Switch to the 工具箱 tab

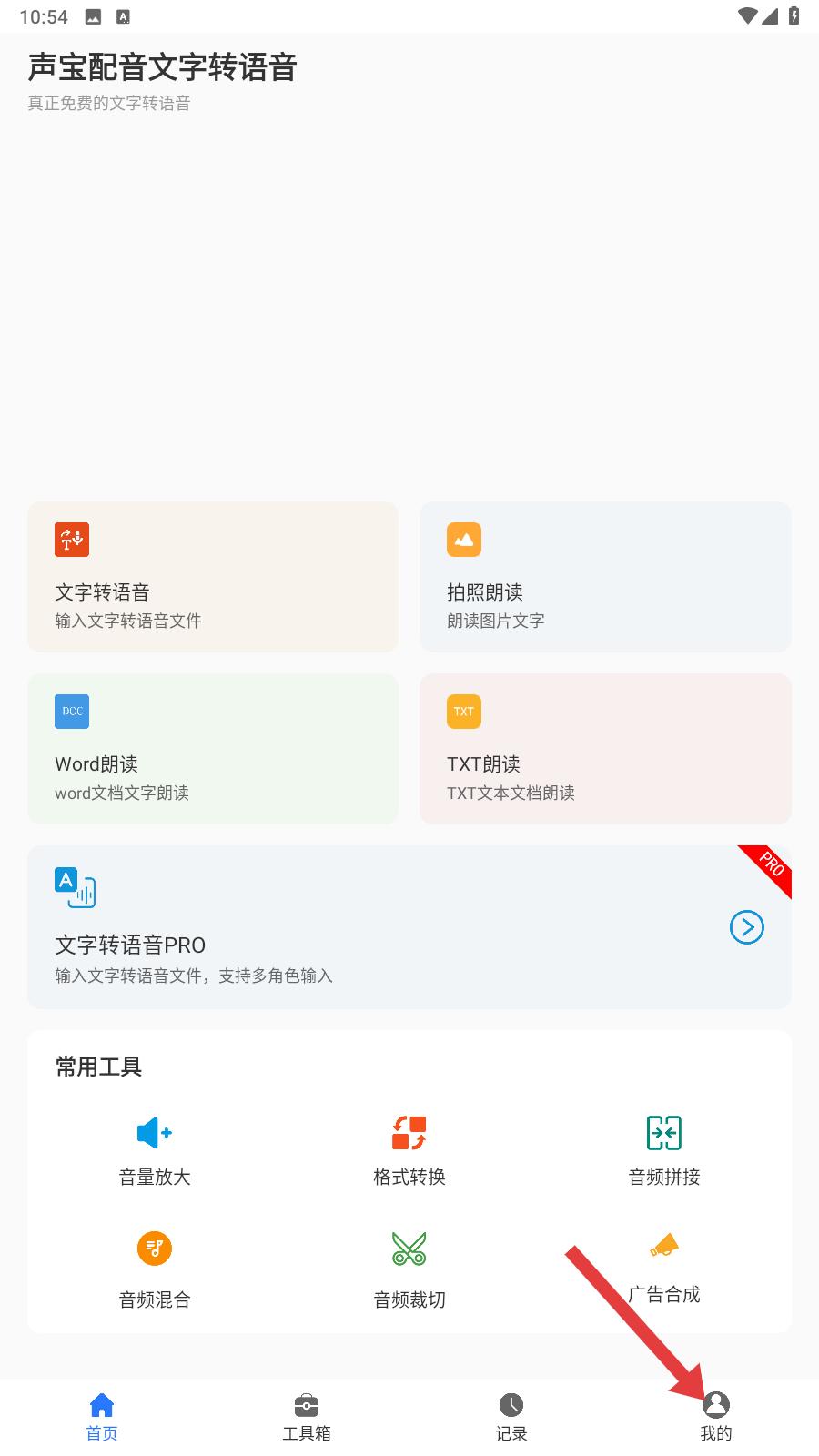307,1418
